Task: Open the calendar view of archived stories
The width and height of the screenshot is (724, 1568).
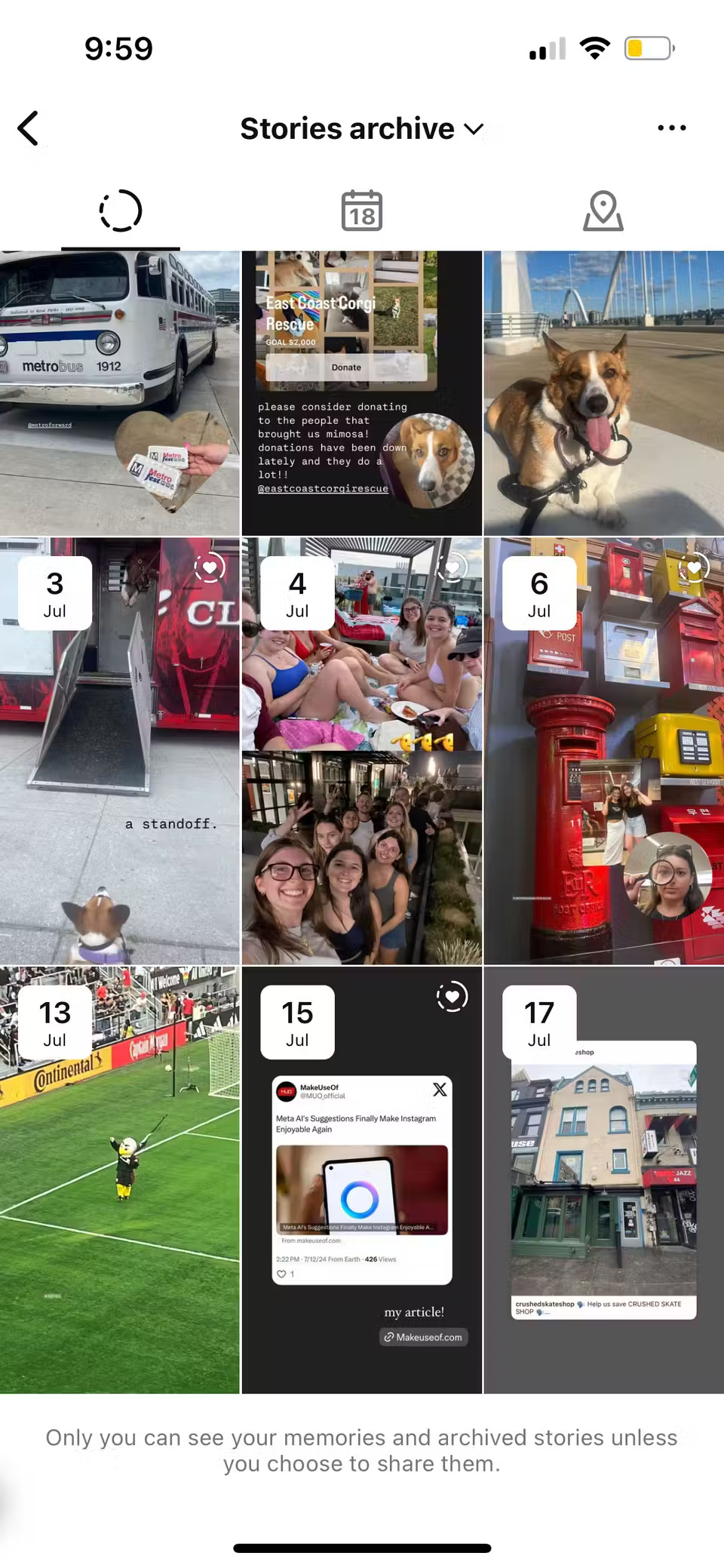Action: point(361,211)
